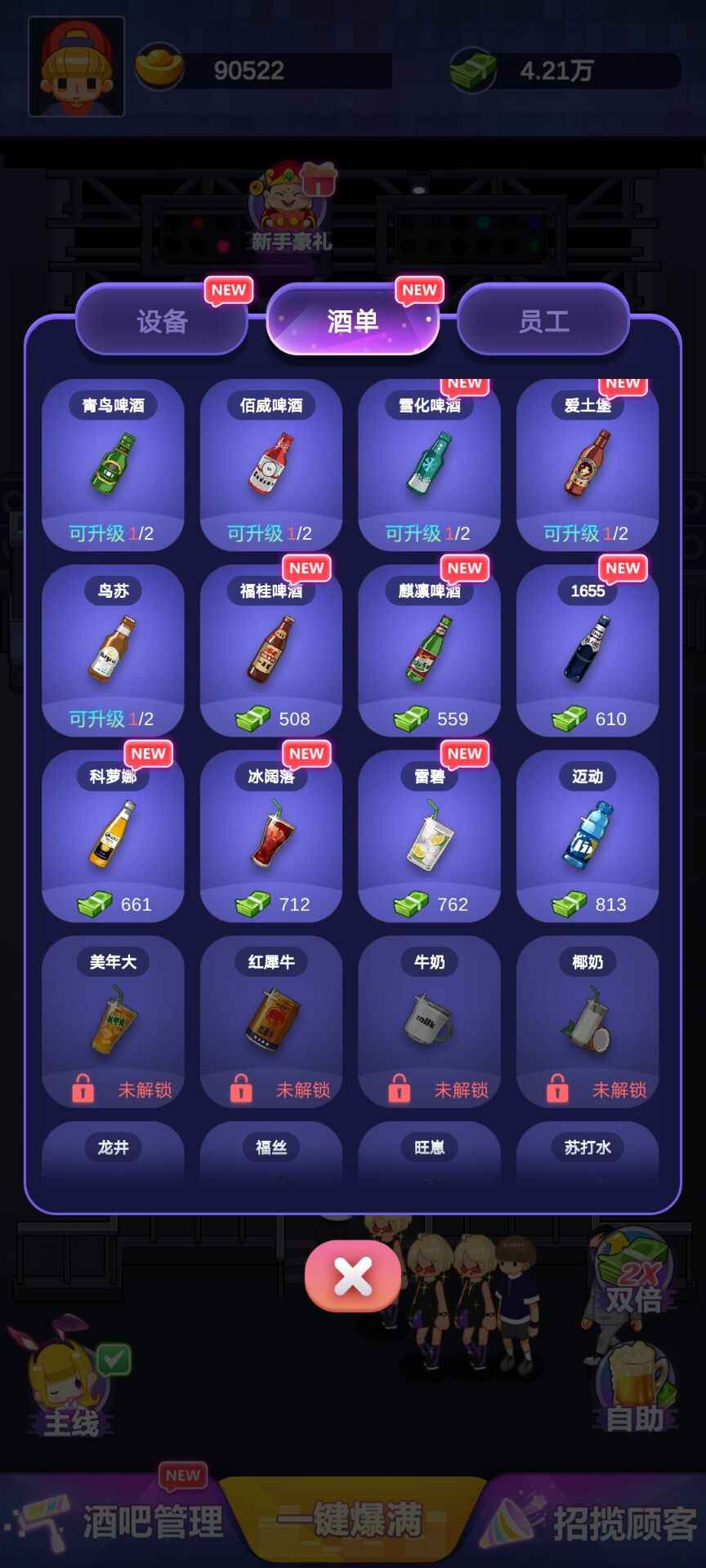View the locked 牛奶 item
The width and height of the screenshot is (706, 1568).
429,1022
